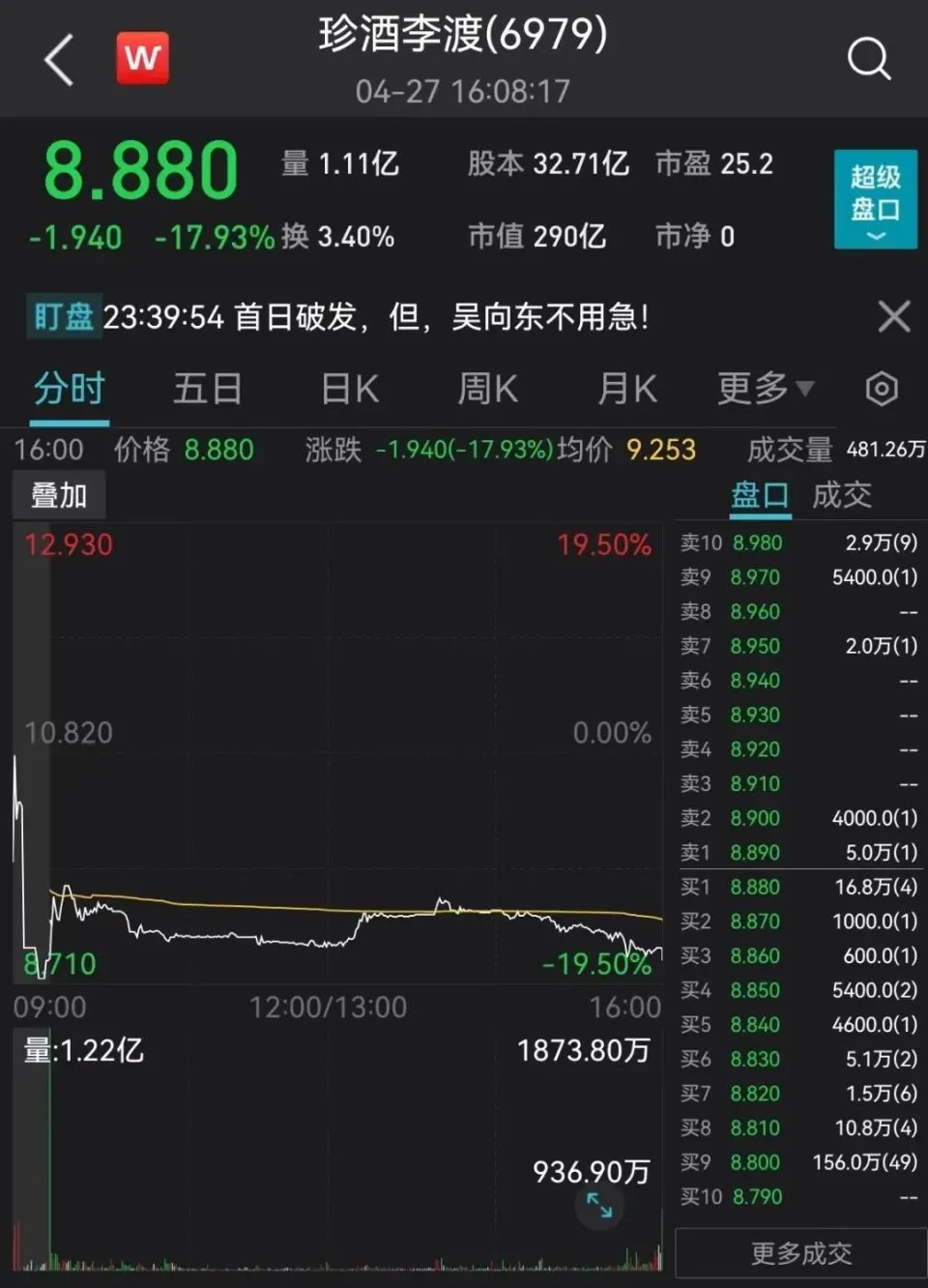The width and height of the screenshot is (928, 1288).
Task: Switch to the 周K chart tab
Action: point(487,389)
